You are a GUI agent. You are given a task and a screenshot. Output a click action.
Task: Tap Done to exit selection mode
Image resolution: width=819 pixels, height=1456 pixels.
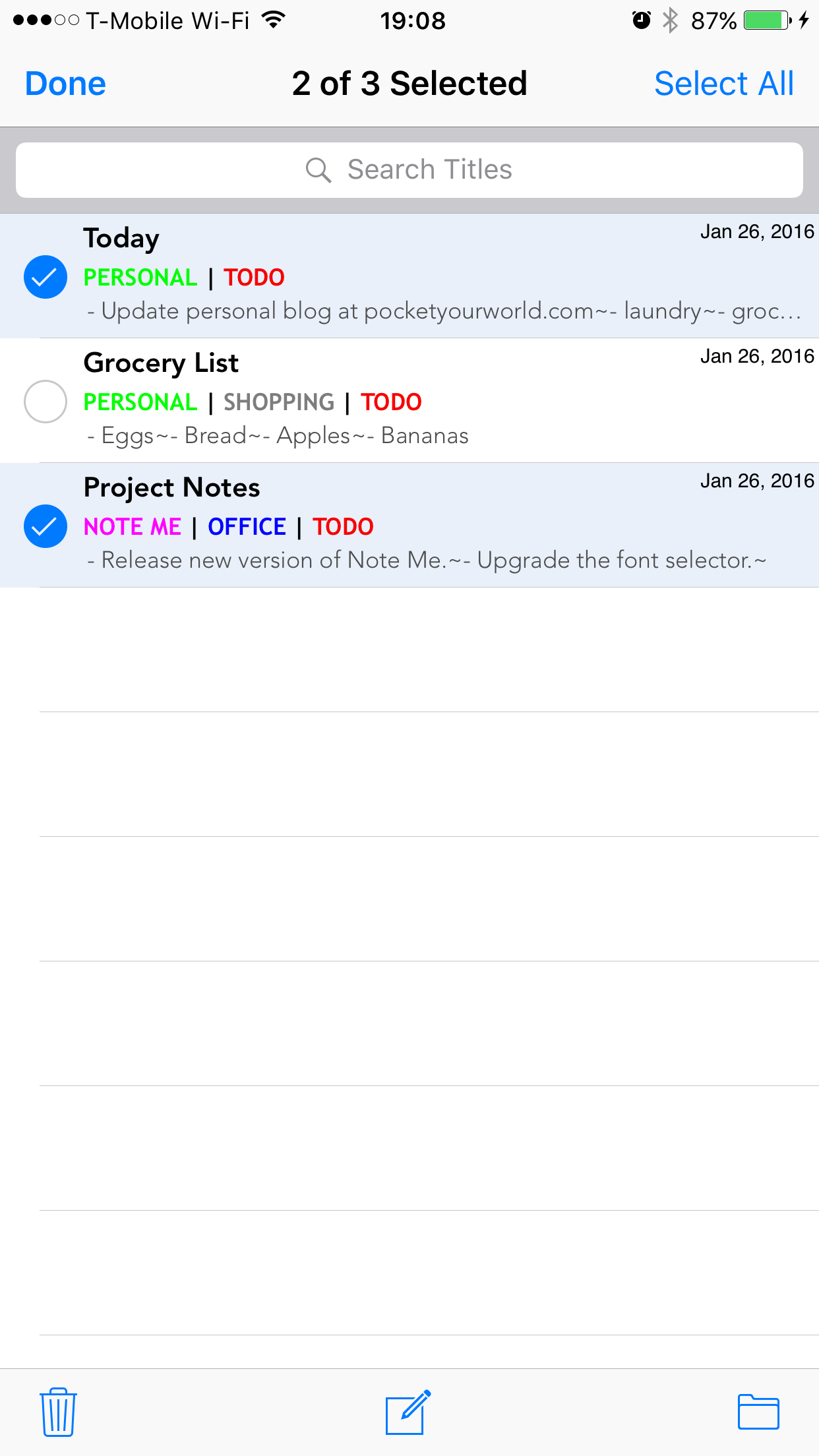pyautogui.click(x=65, y=84)
